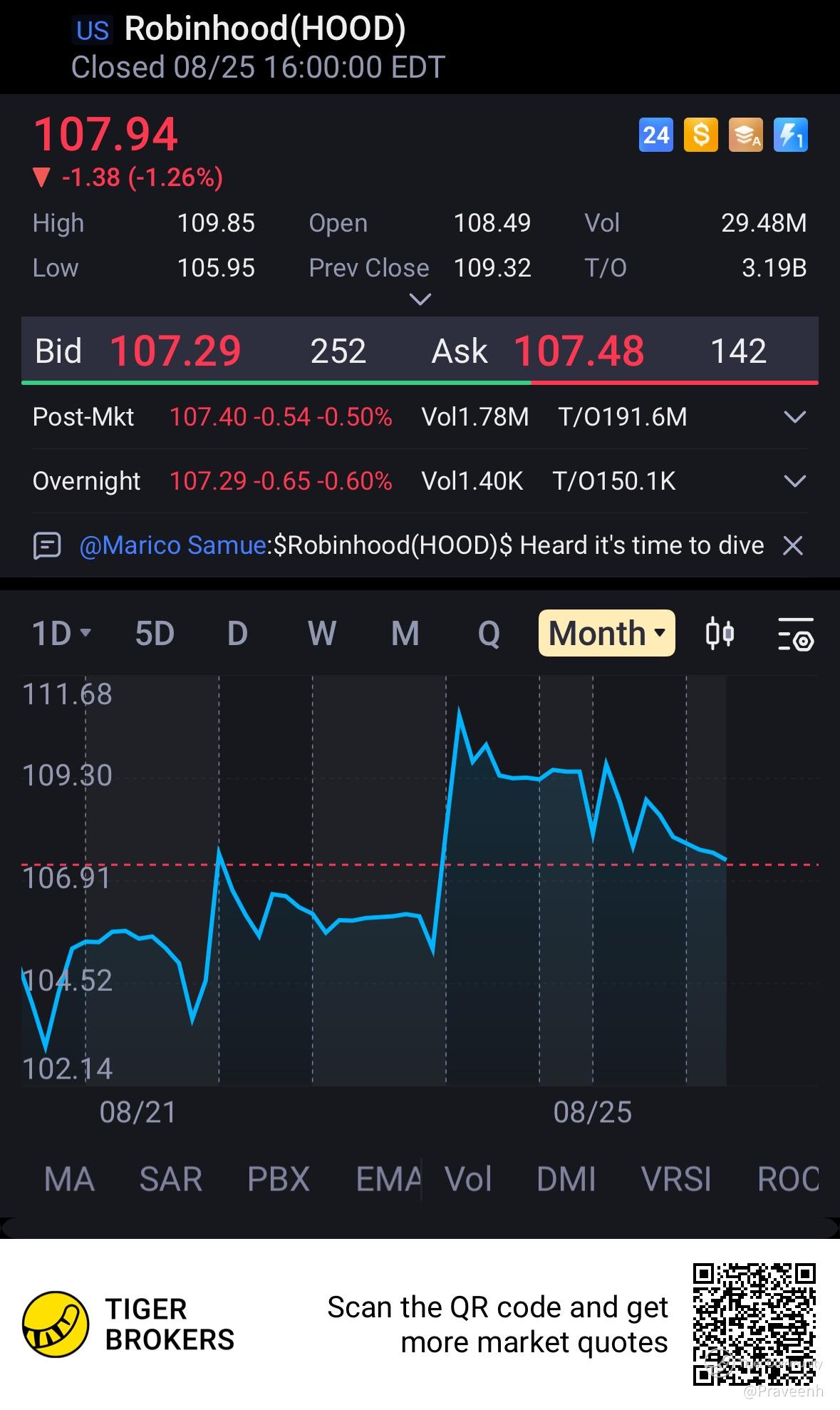Open chart display settings

point(795,634)
